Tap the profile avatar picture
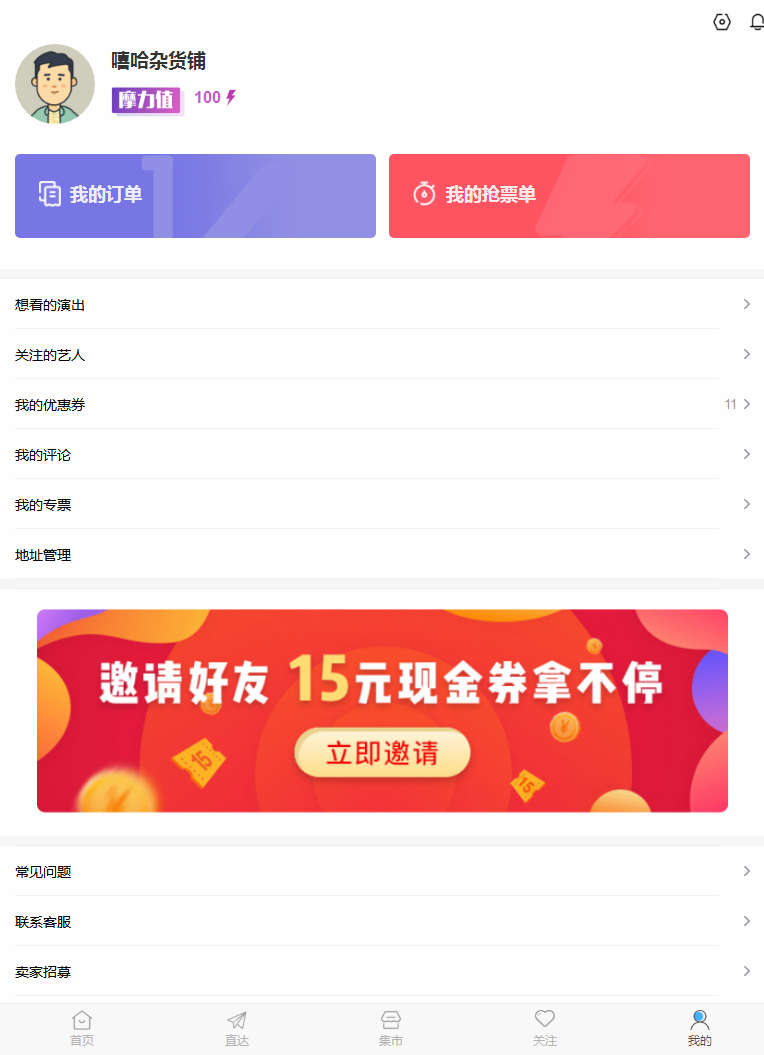Image resolution: width=764 pixels, height=1055 pixels. 55,84
